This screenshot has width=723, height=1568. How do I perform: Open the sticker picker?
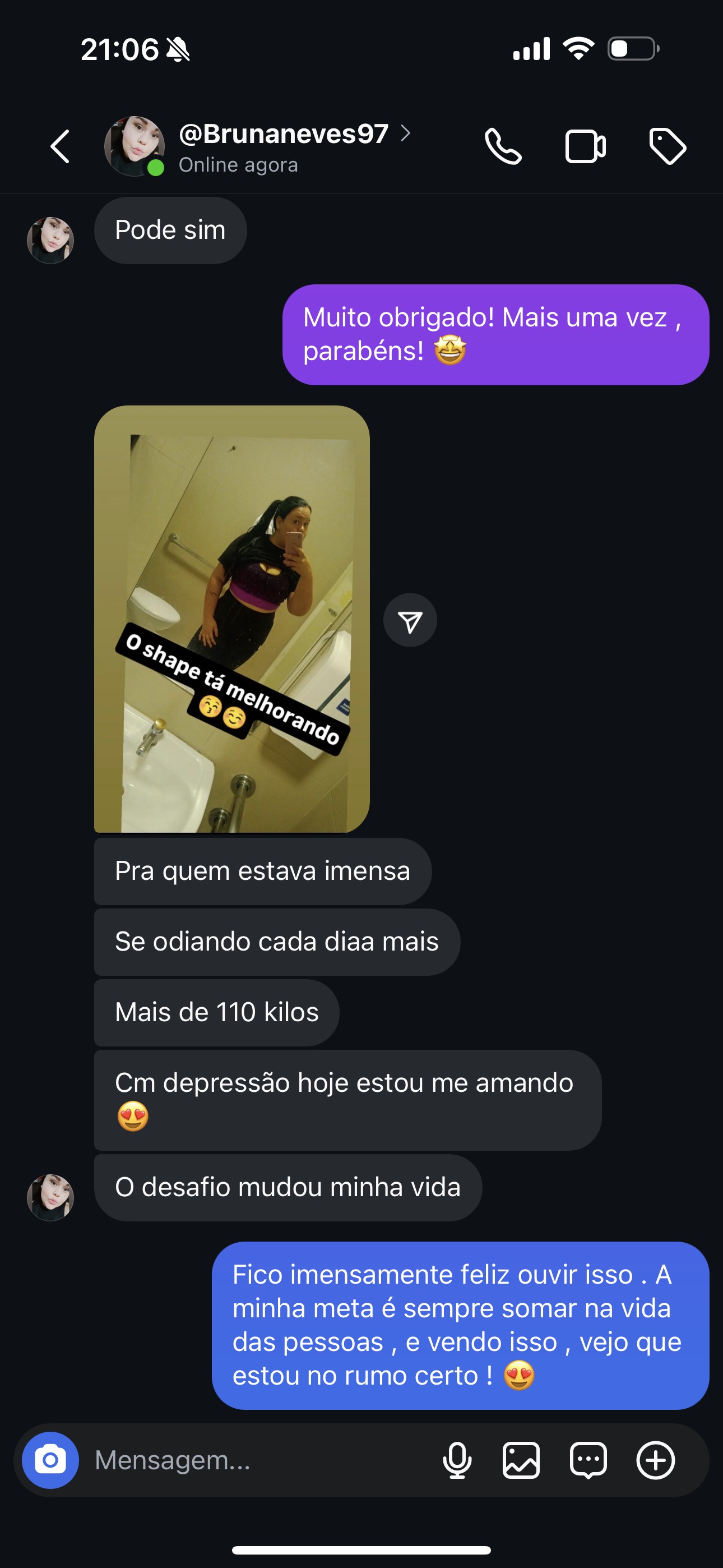588,1461
